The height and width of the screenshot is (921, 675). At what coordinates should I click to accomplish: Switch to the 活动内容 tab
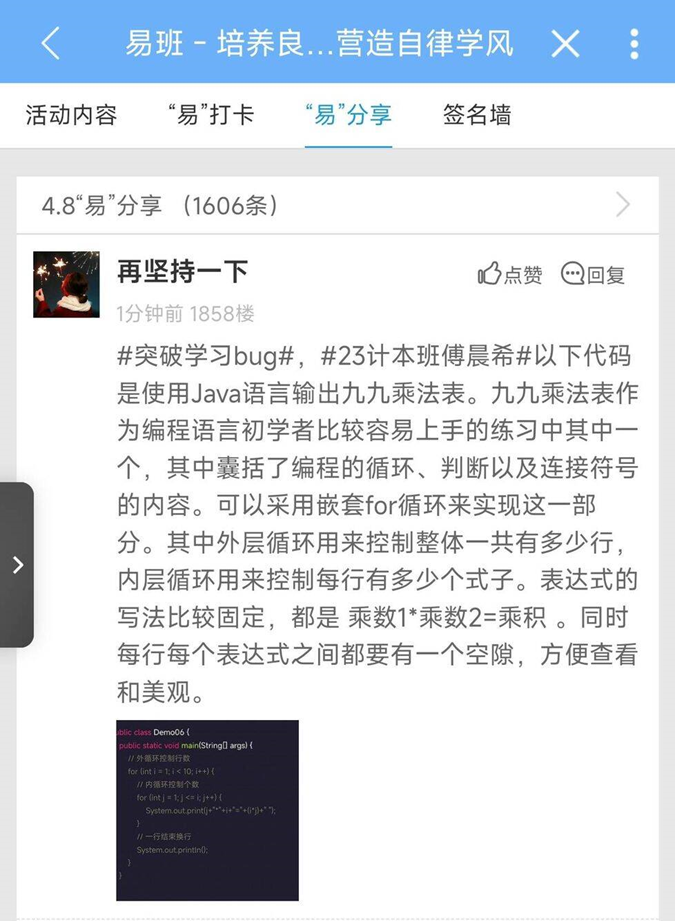tap(71, 115)
